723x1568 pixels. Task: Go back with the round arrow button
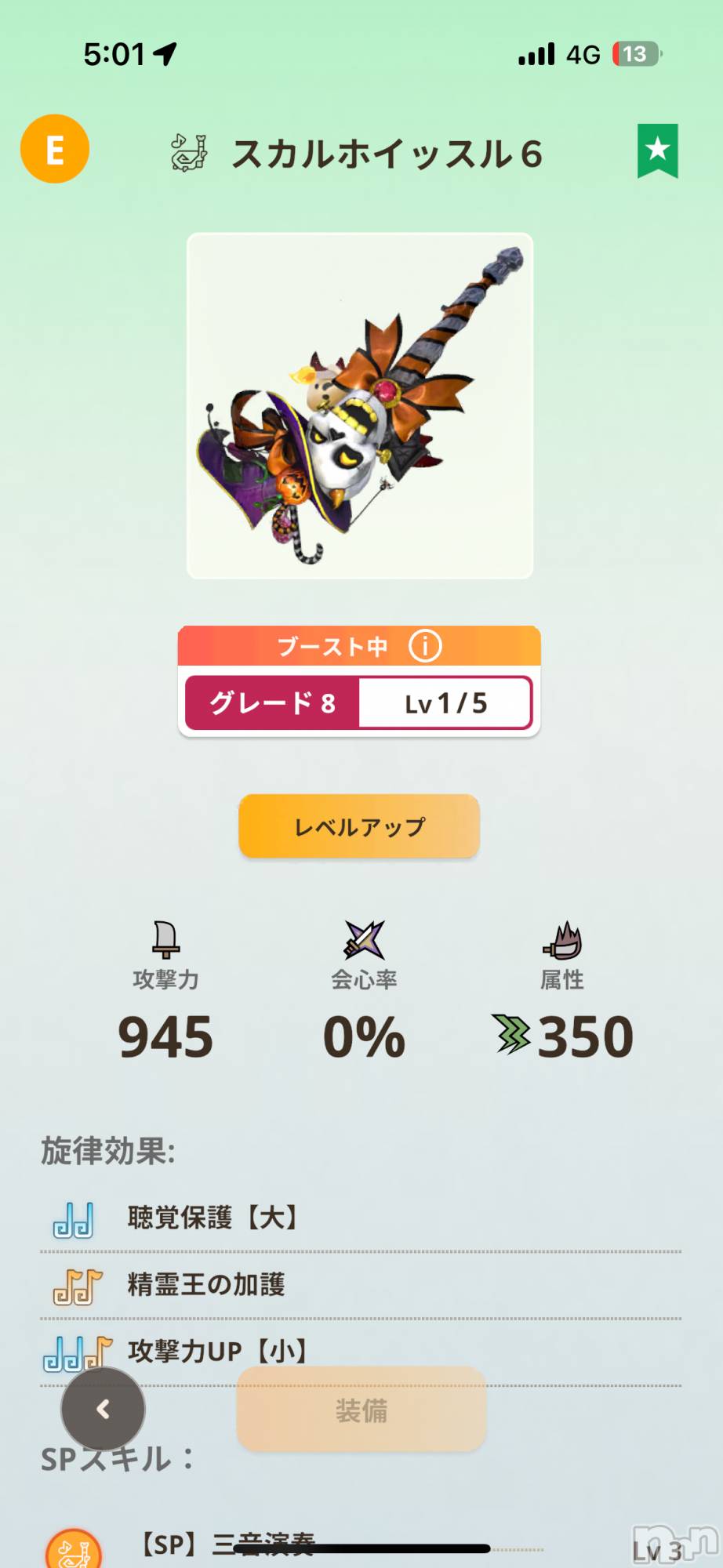(103, 1409)
